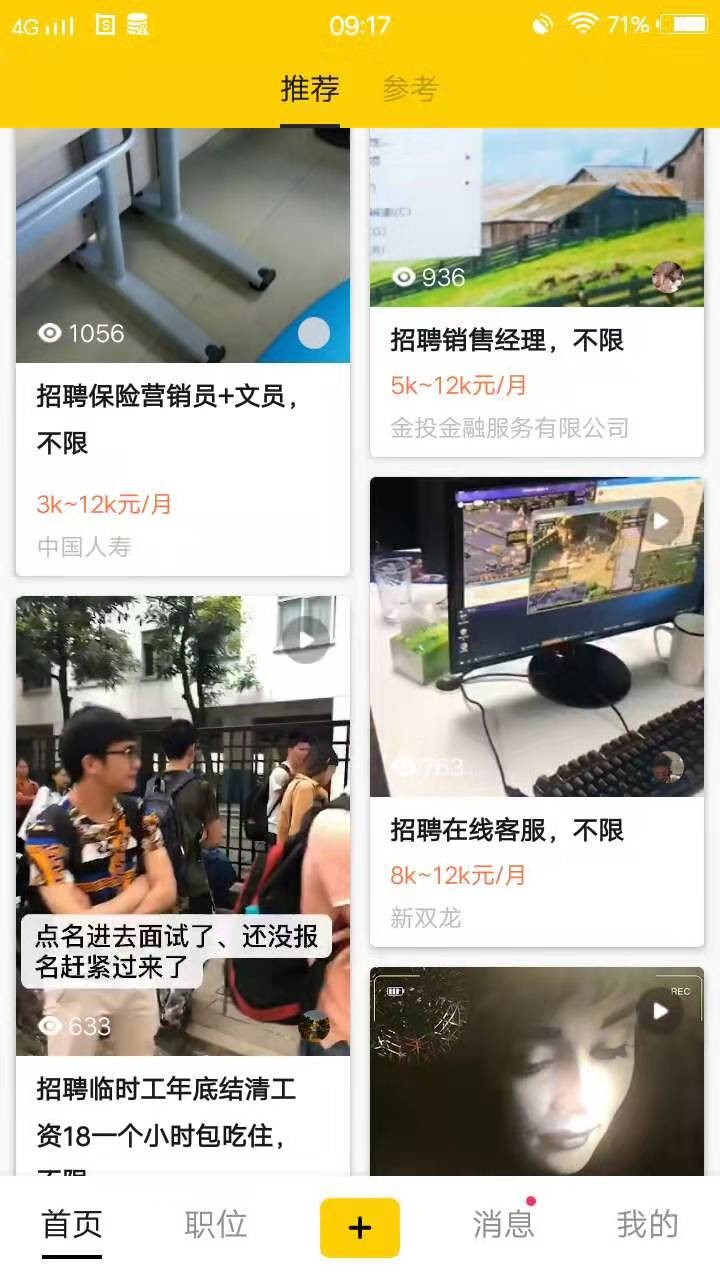Image resolution: width=720 pixels, height=1280 pixels.
Task: Open the 职位 jobs section icon
Action: coord(213,1224)
